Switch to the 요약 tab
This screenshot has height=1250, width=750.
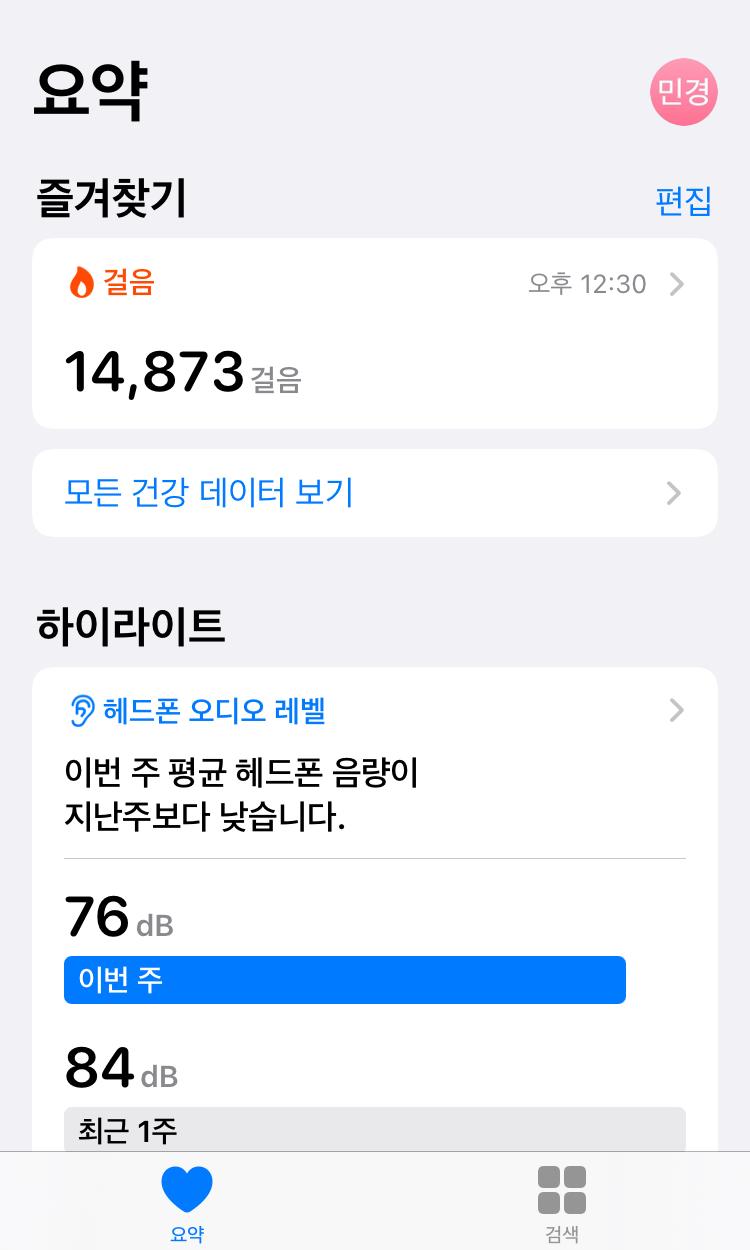[187, 1202]
